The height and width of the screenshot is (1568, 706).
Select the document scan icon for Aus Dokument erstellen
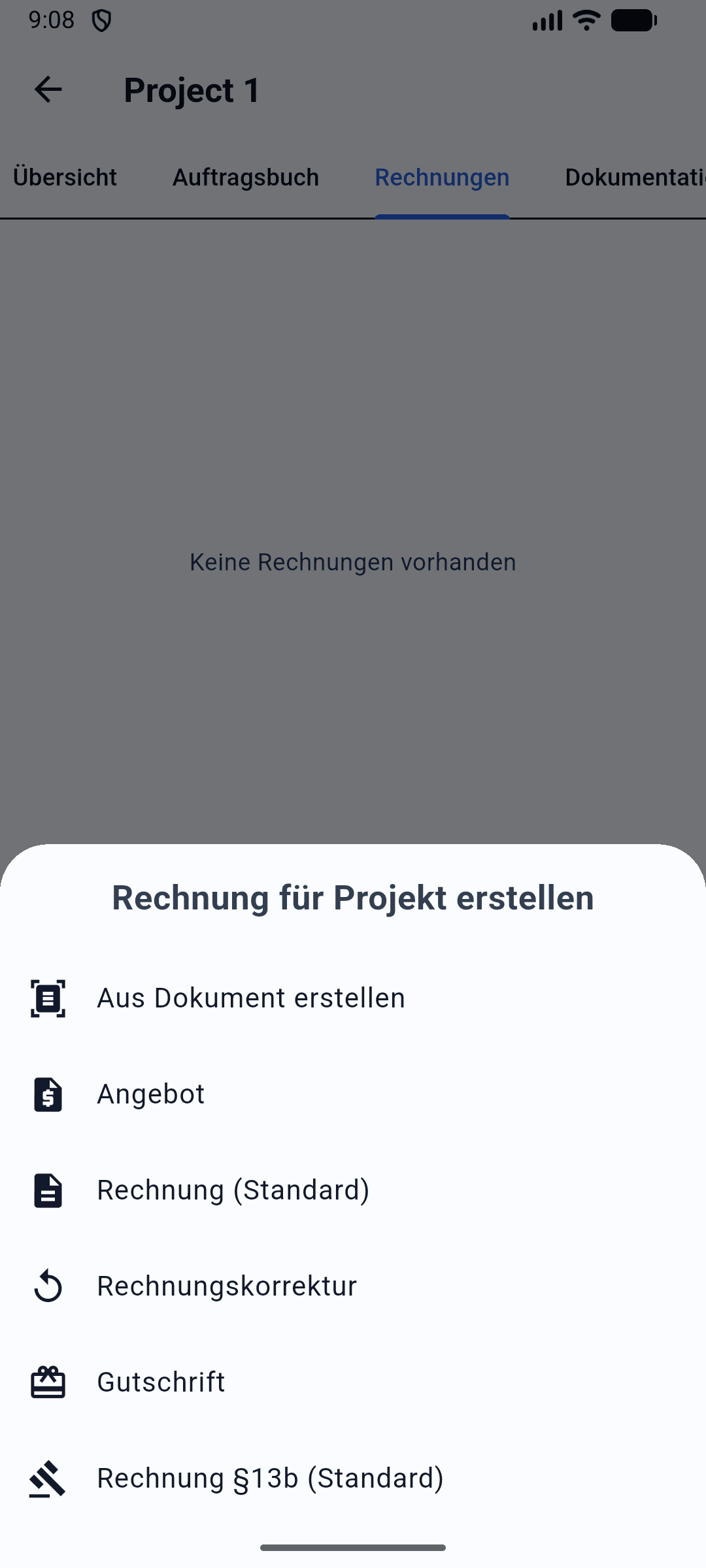[x=48, y=997]
